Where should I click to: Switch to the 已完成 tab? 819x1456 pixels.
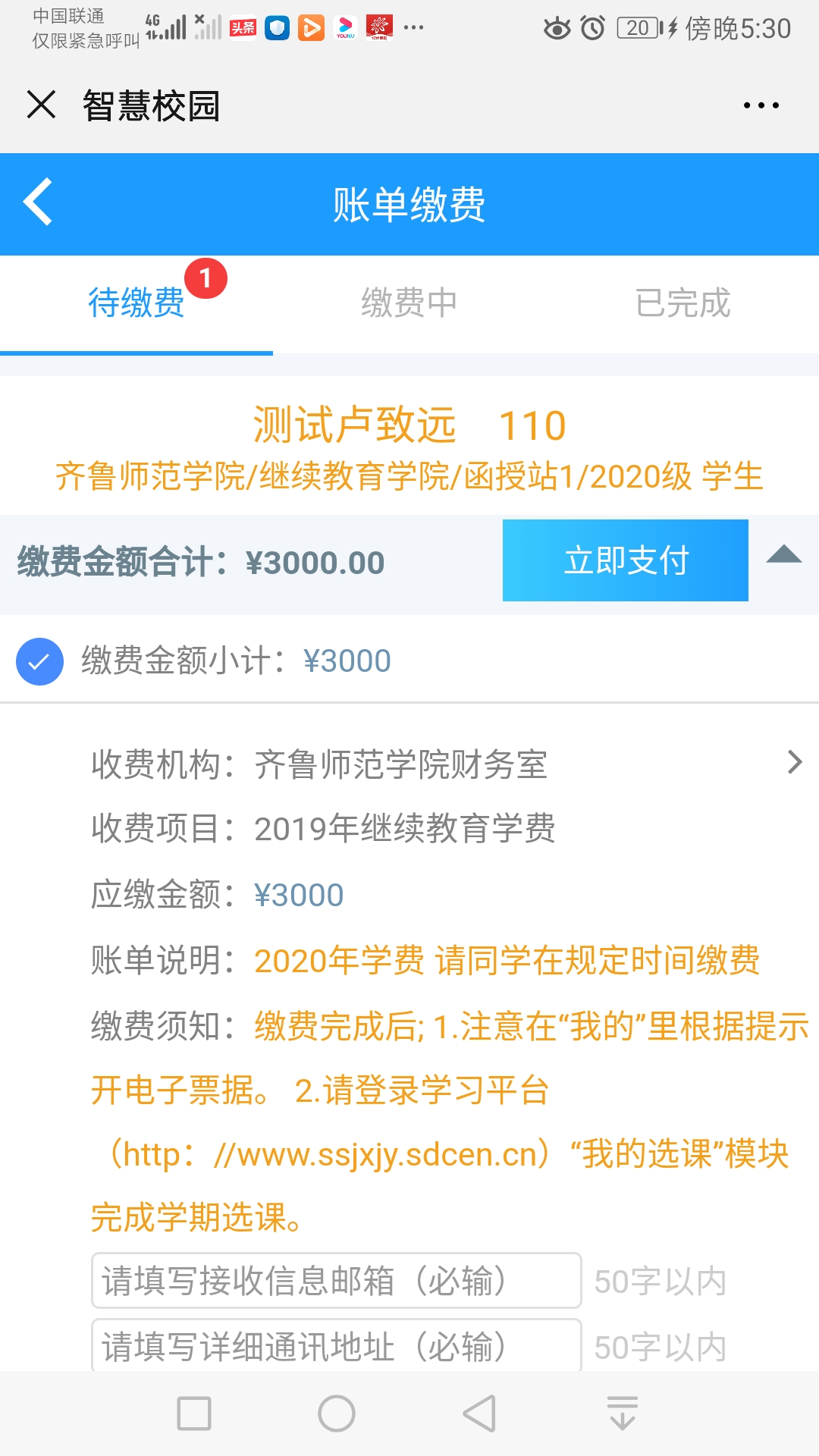click(682, 303)
